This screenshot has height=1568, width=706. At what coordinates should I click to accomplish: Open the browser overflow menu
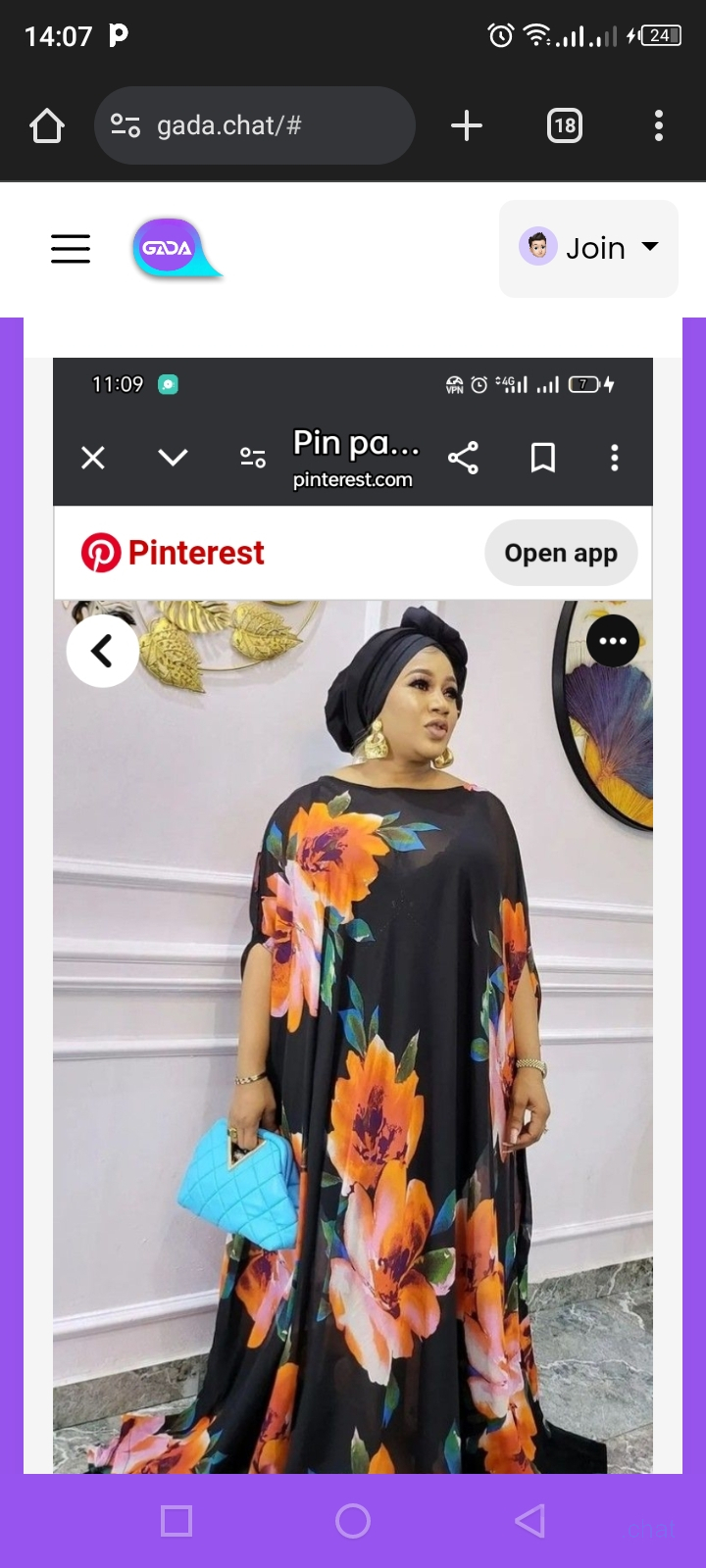click(658, 125)
